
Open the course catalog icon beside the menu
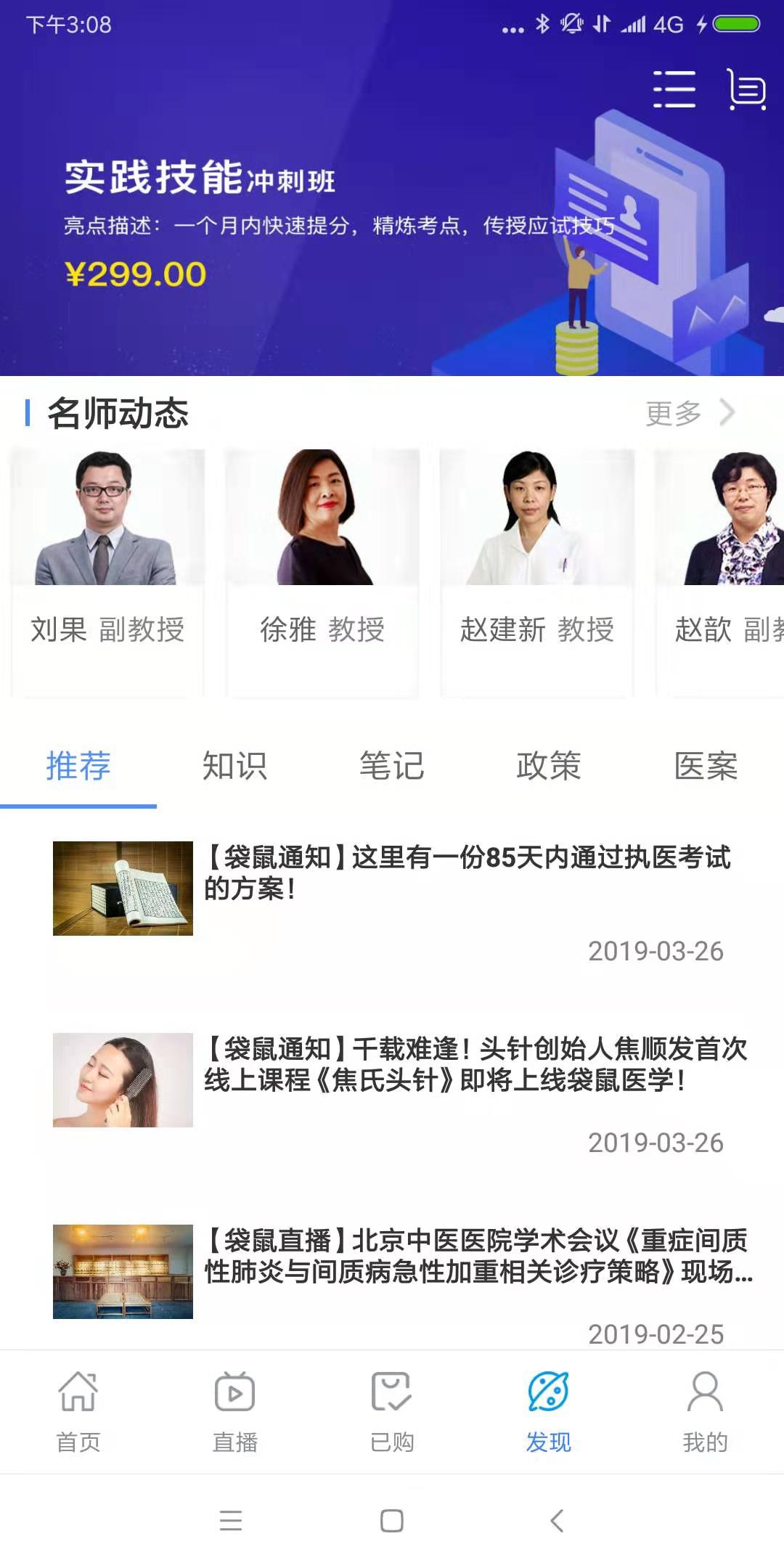tap(748, 90)
